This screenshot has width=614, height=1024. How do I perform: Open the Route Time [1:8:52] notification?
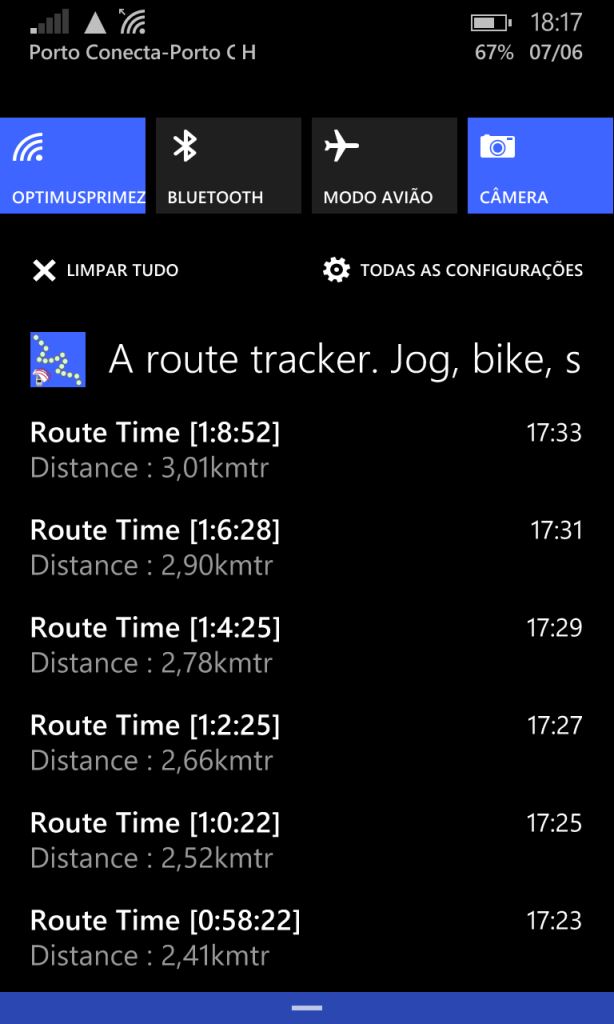306,450
